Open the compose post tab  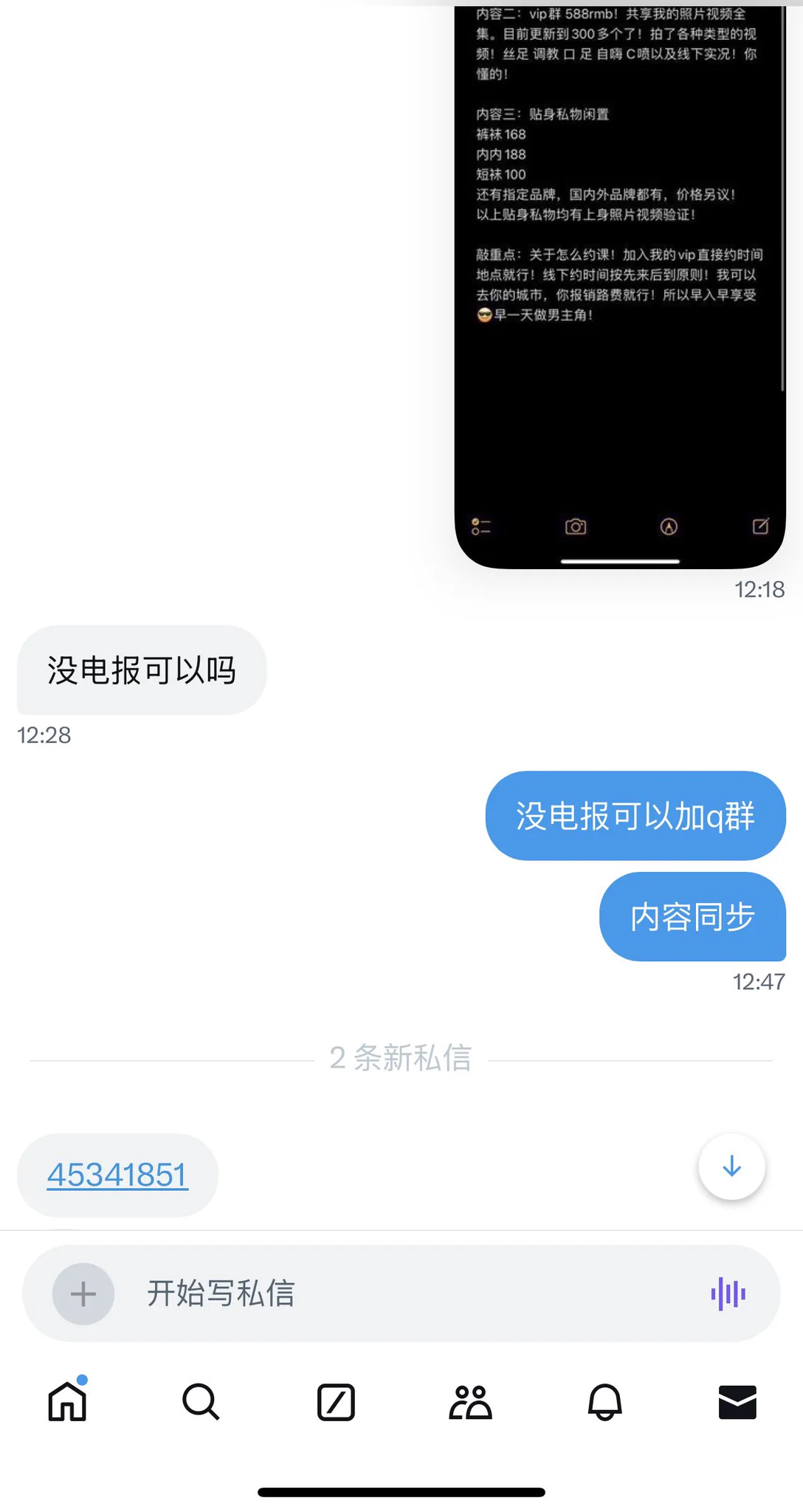[336, 1401]
